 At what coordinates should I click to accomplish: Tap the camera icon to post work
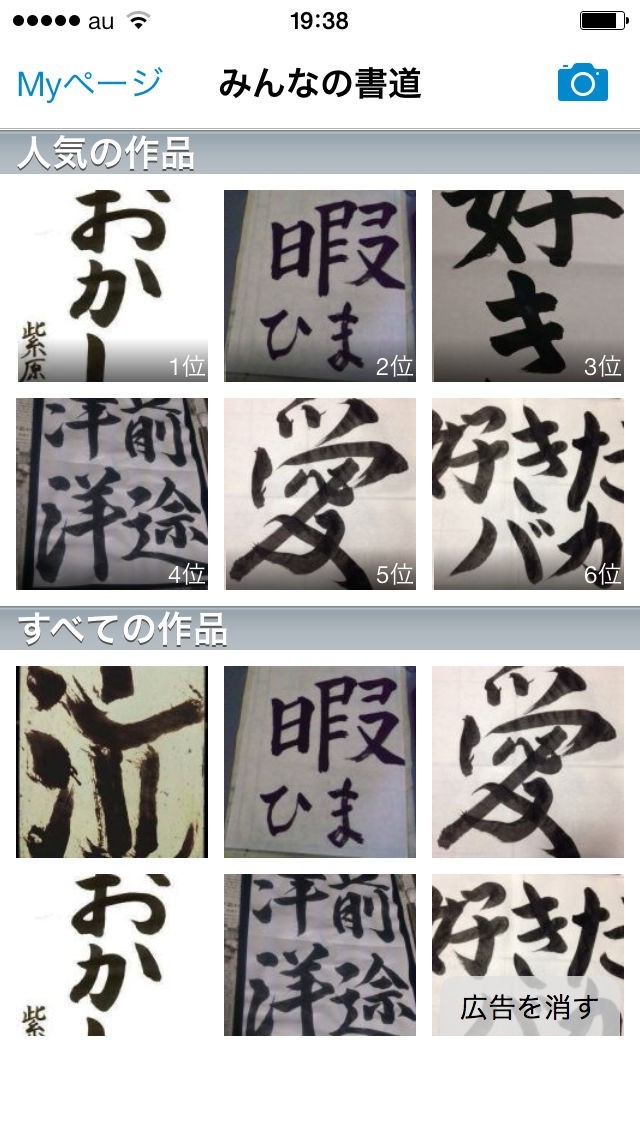(583, 83)
